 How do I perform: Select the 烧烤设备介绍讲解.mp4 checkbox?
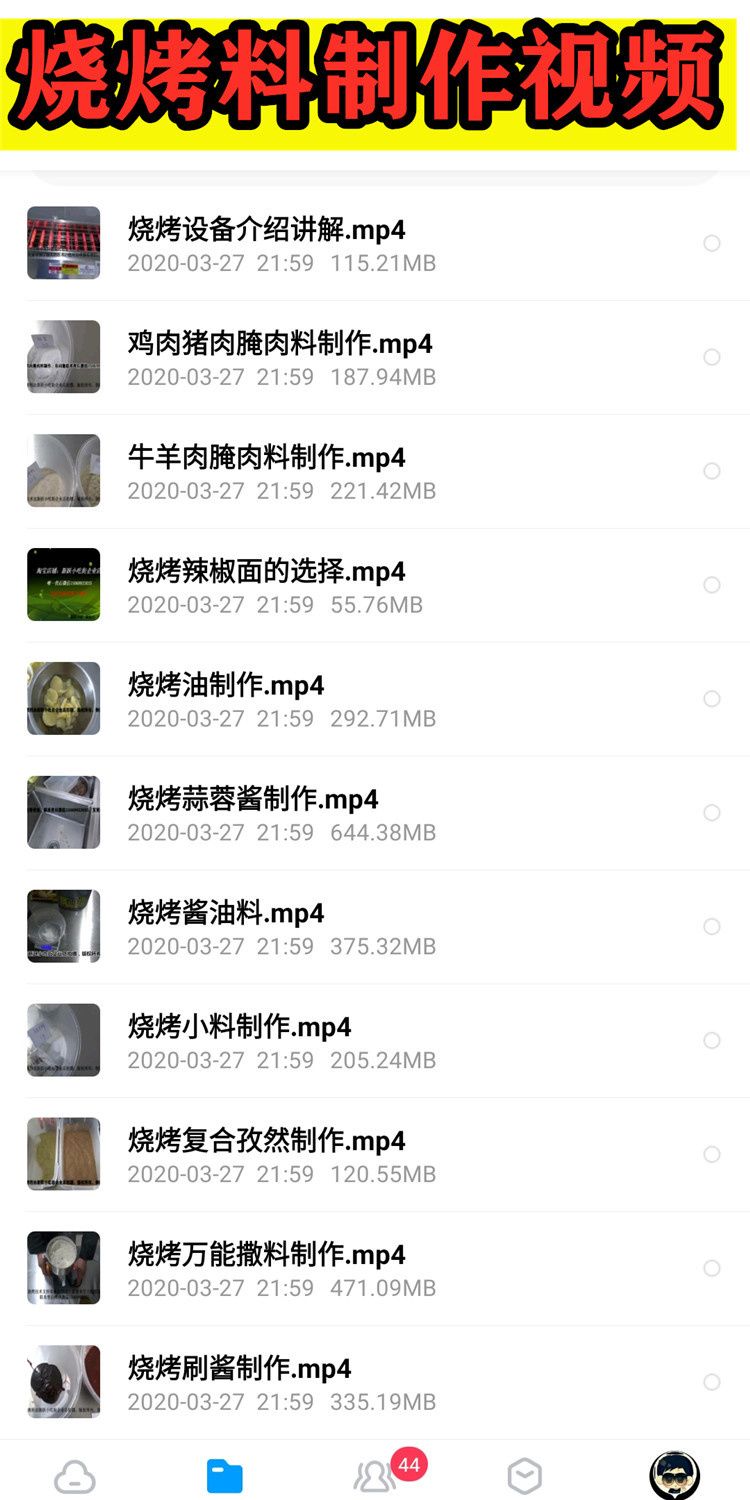coord(710,243)
